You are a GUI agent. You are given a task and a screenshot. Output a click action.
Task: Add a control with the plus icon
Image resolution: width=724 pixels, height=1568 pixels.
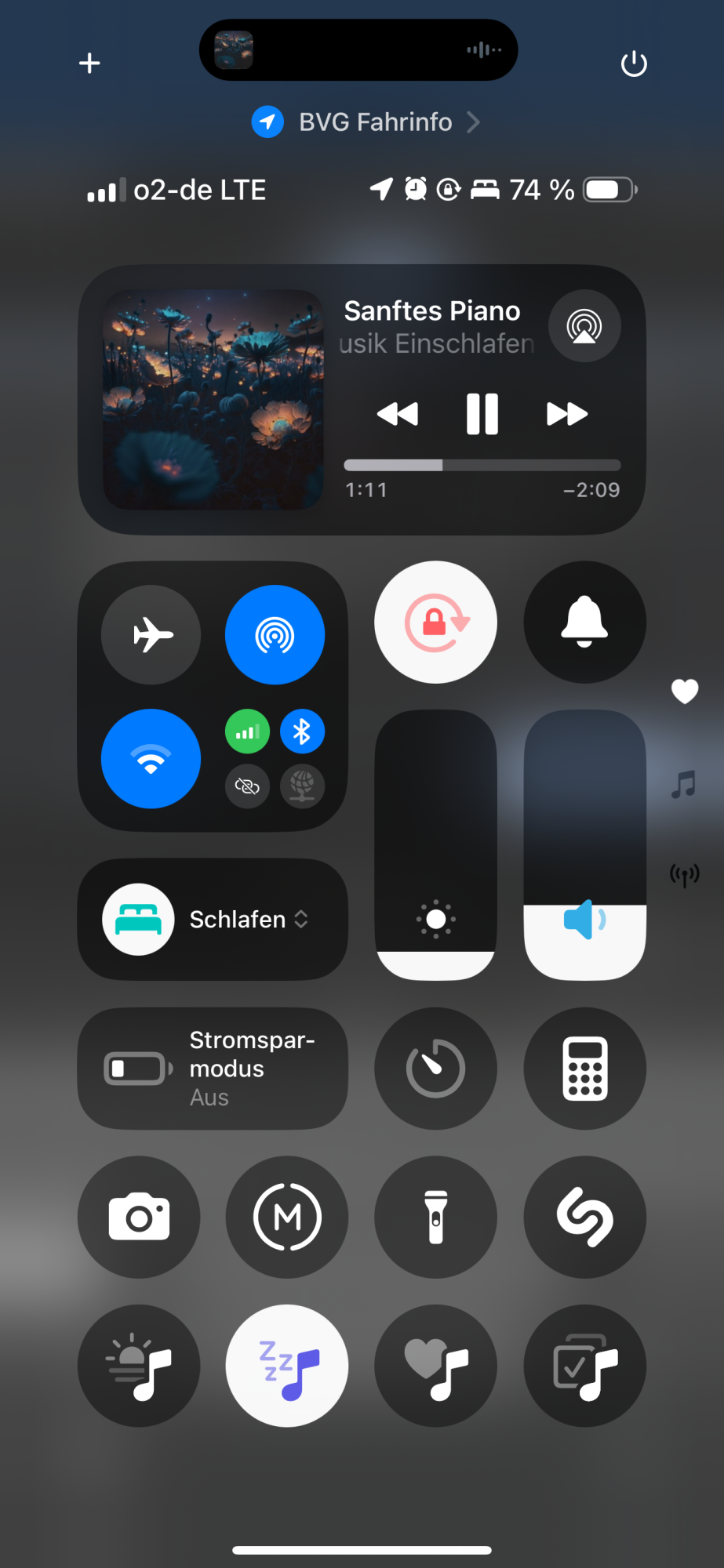pyautogui.click(x=89, y=64)
